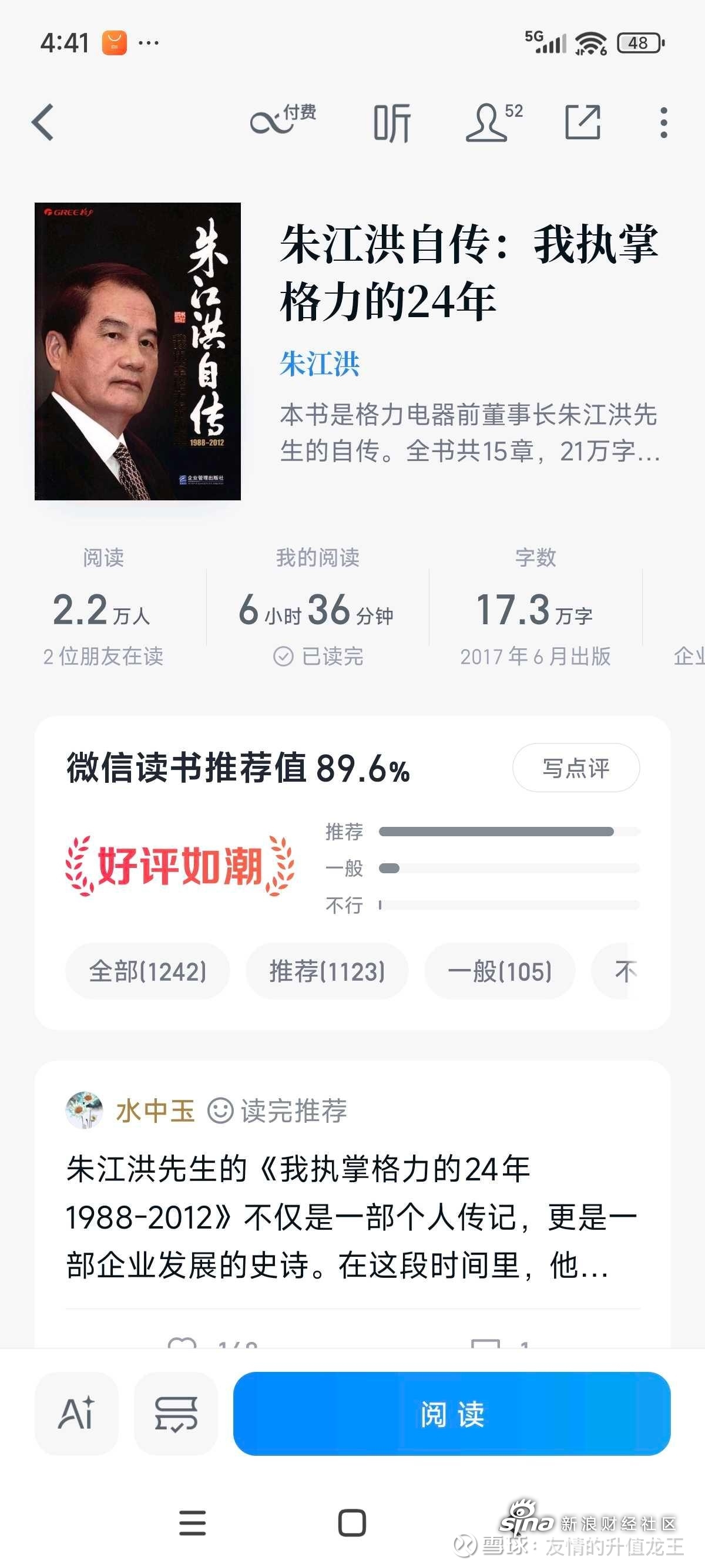Open the three-dot overflow menu
This screenshot has height=1568, width=705.
point(663,122)
